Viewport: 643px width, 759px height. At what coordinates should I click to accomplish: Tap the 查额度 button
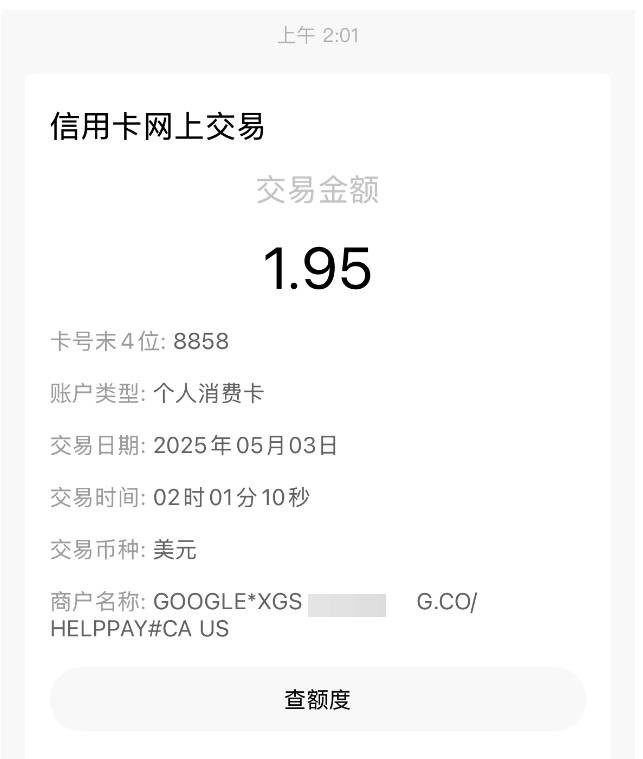(317, 700)
